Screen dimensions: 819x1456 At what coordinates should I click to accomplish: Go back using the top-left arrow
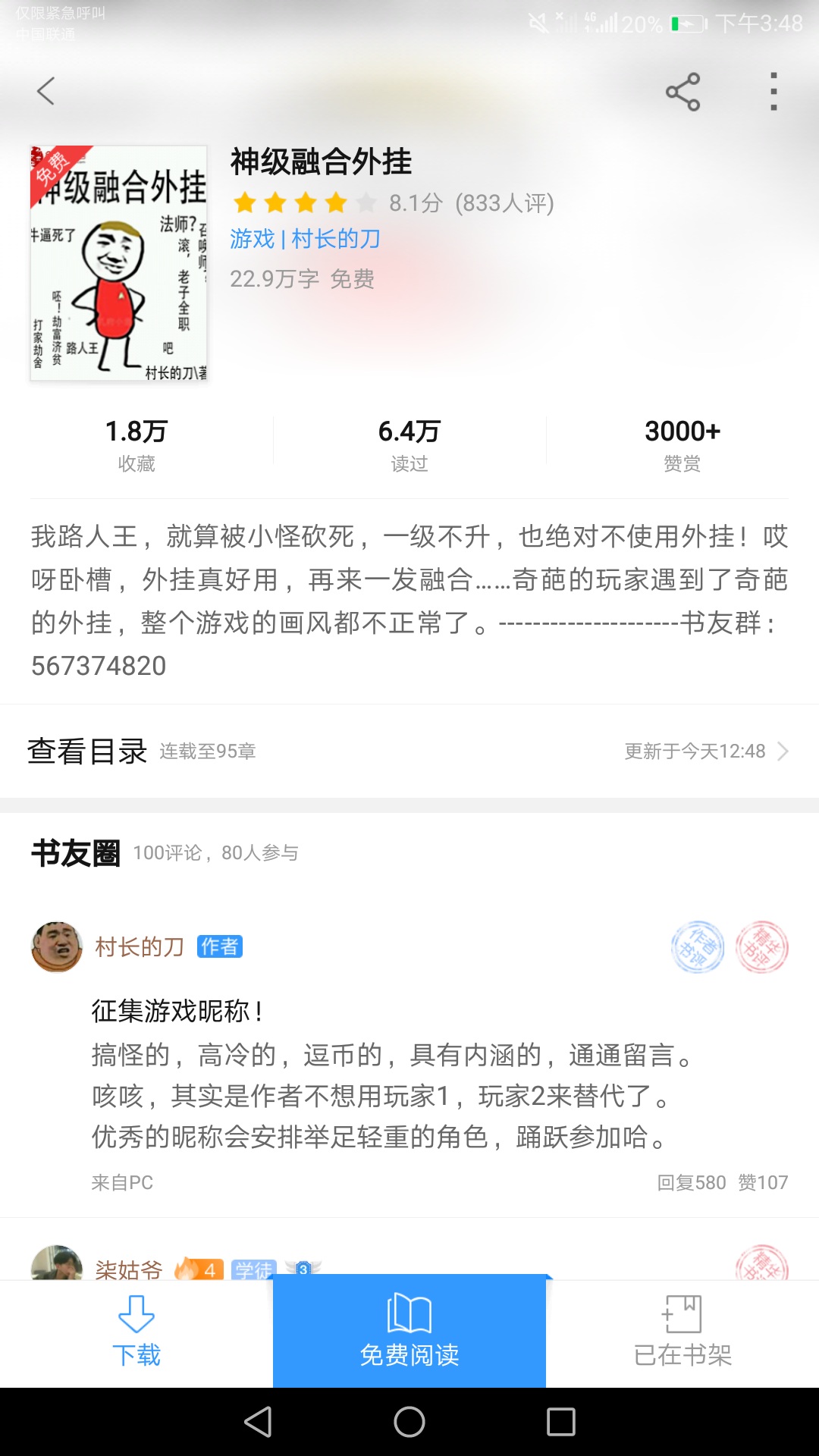(x=45, y=91)
